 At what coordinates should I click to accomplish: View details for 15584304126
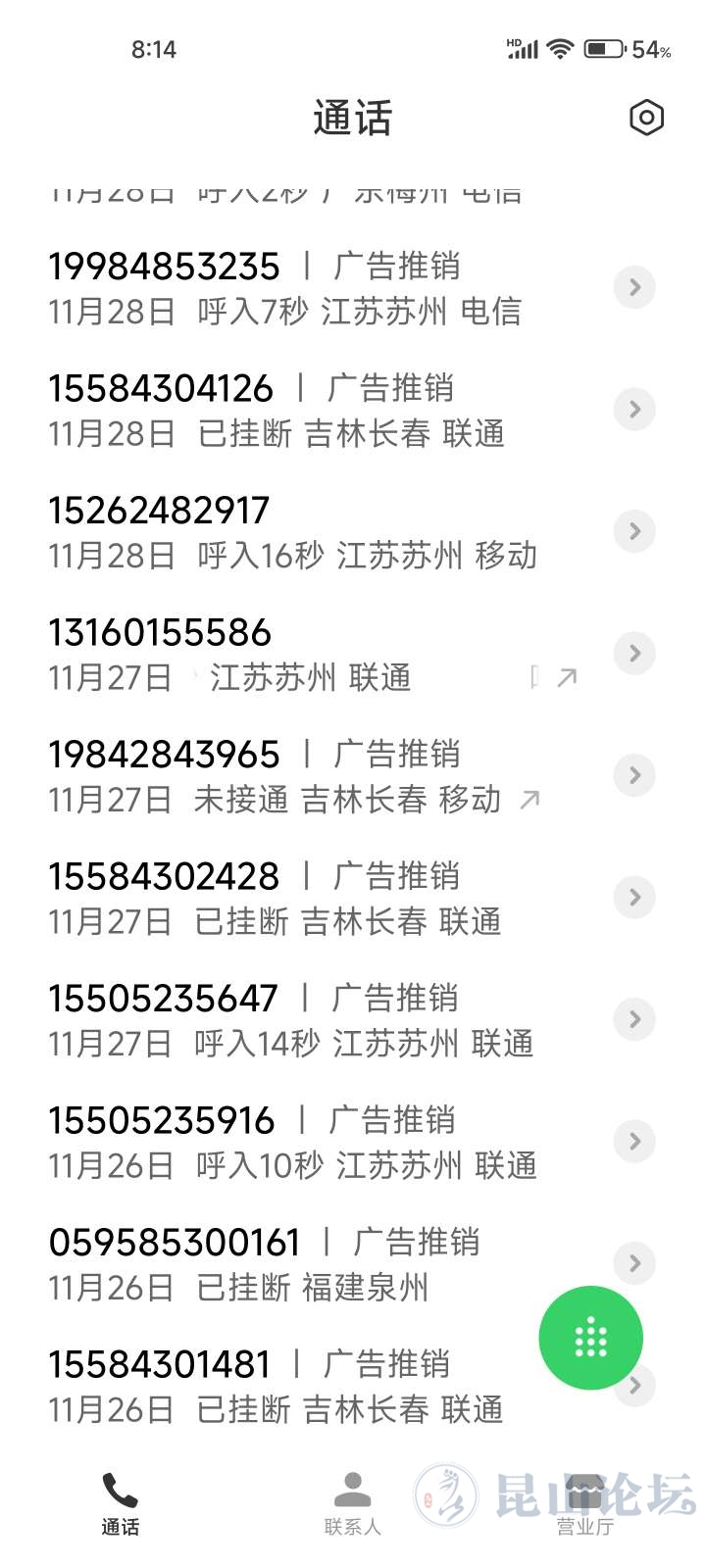point(634,410)
